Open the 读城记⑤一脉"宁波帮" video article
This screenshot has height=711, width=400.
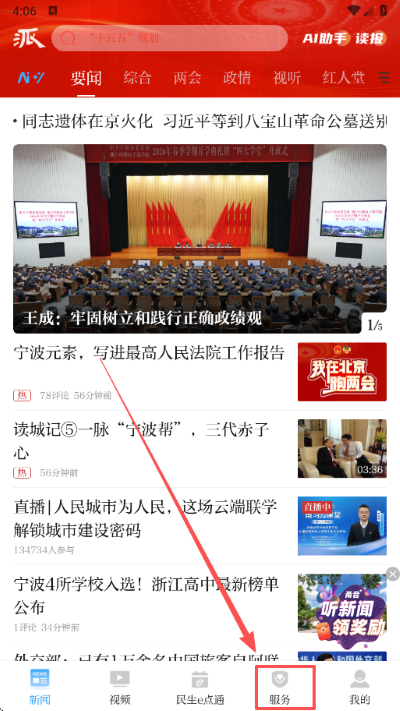click(x=200, y=448)
